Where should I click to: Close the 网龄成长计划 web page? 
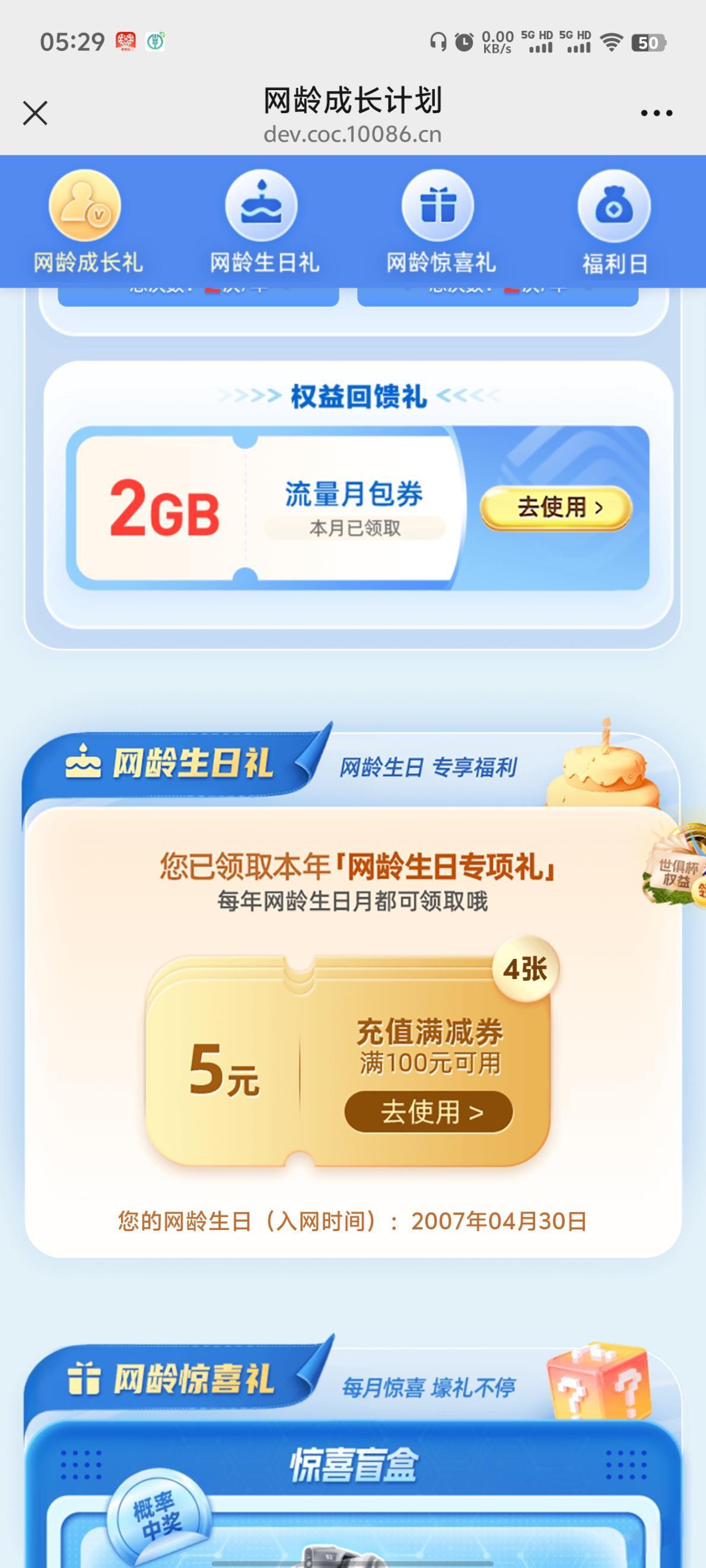35,113
